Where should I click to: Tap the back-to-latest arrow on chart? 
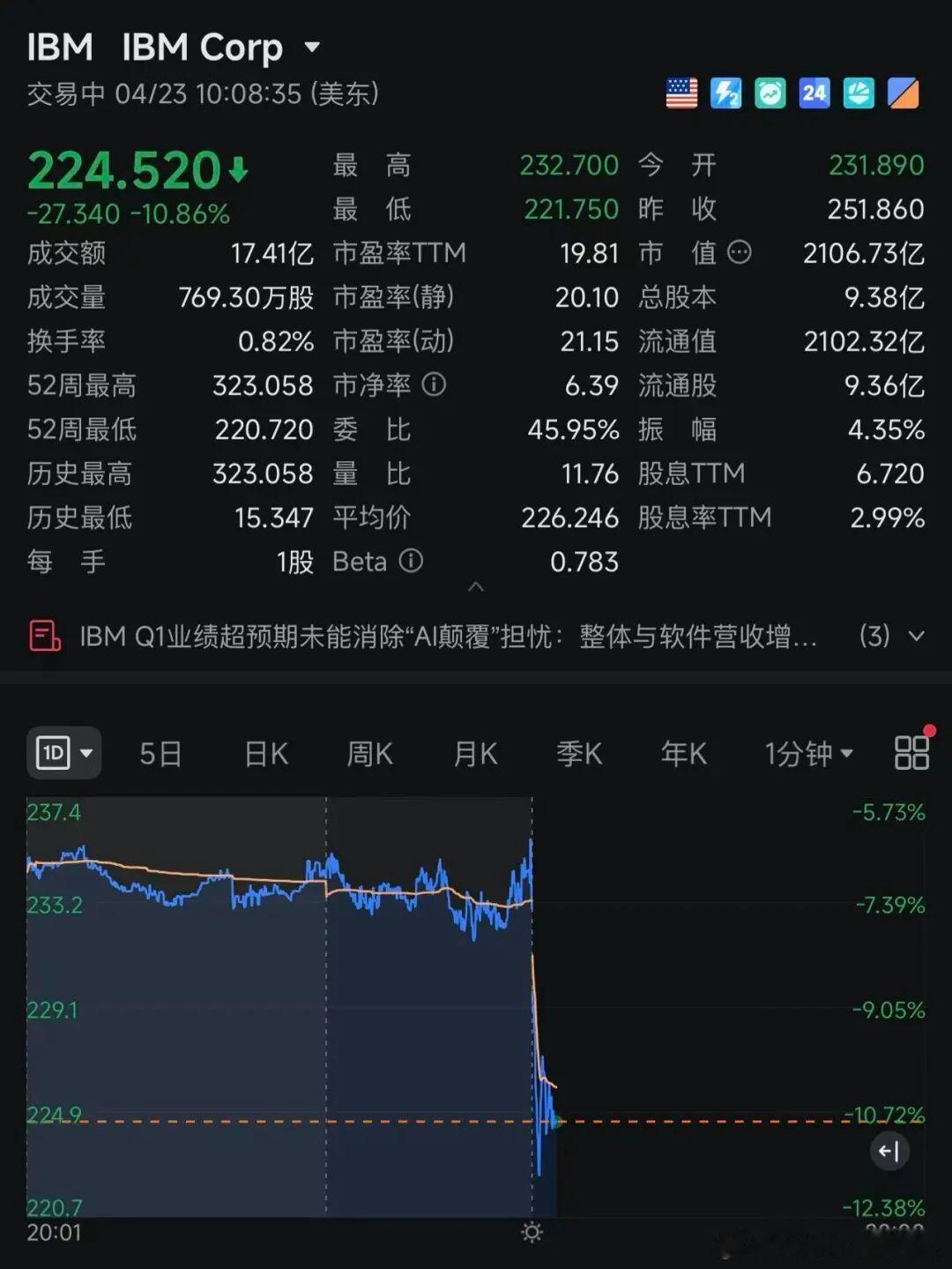[x=889, y=1151]
